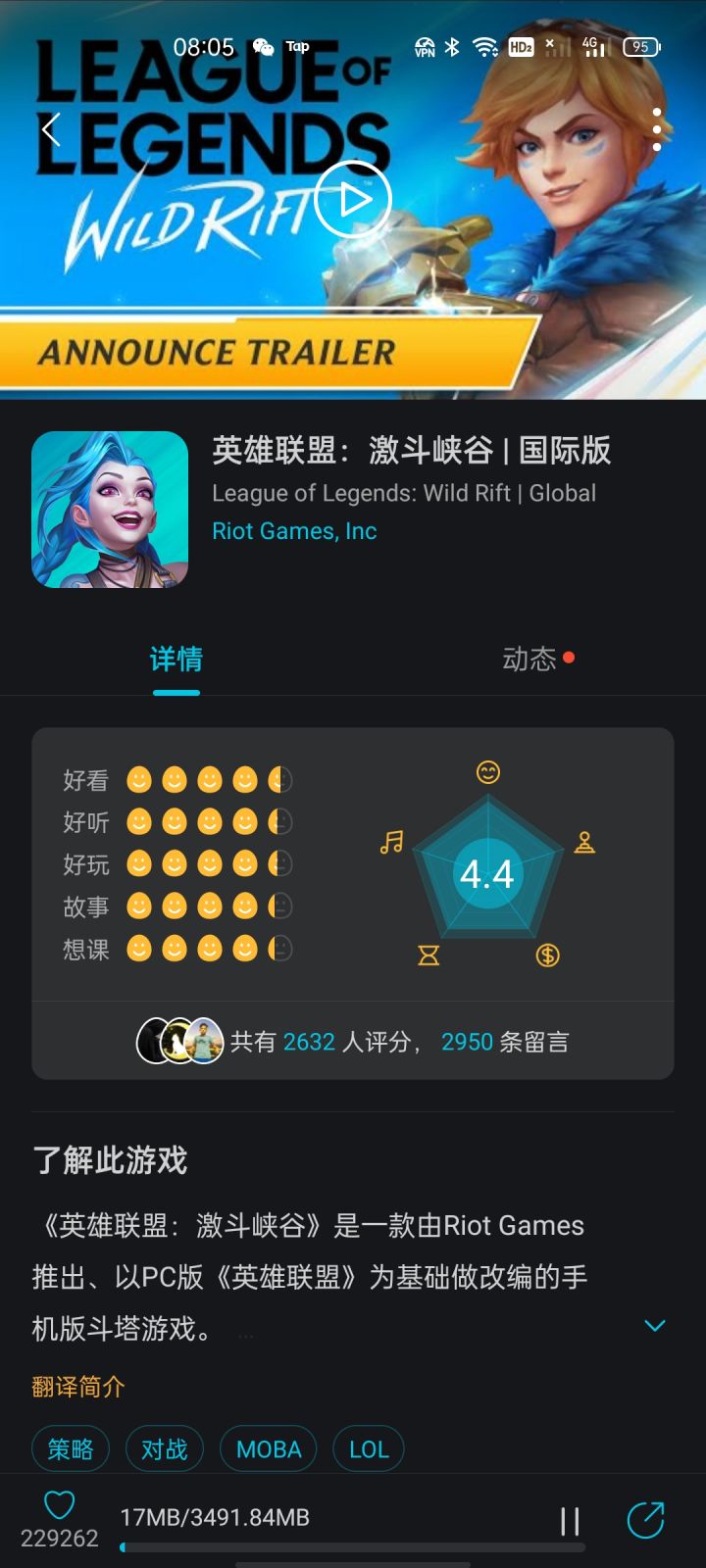
Task: Tap the rater avatars next to 2632 人评分
Action: pos(176,1041)
